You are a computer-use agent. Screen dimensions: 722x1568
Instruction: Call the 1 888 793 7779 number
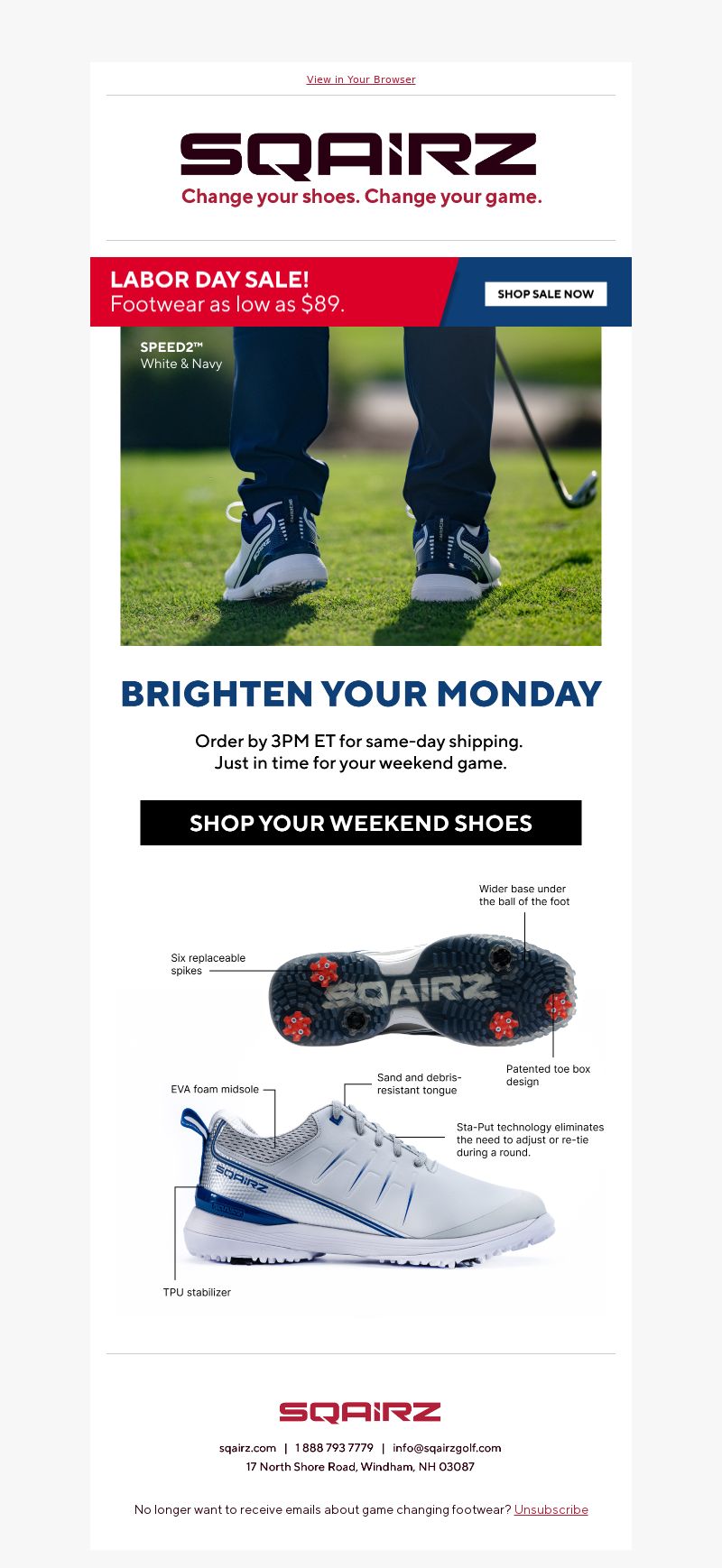(x=334, y=1448)
